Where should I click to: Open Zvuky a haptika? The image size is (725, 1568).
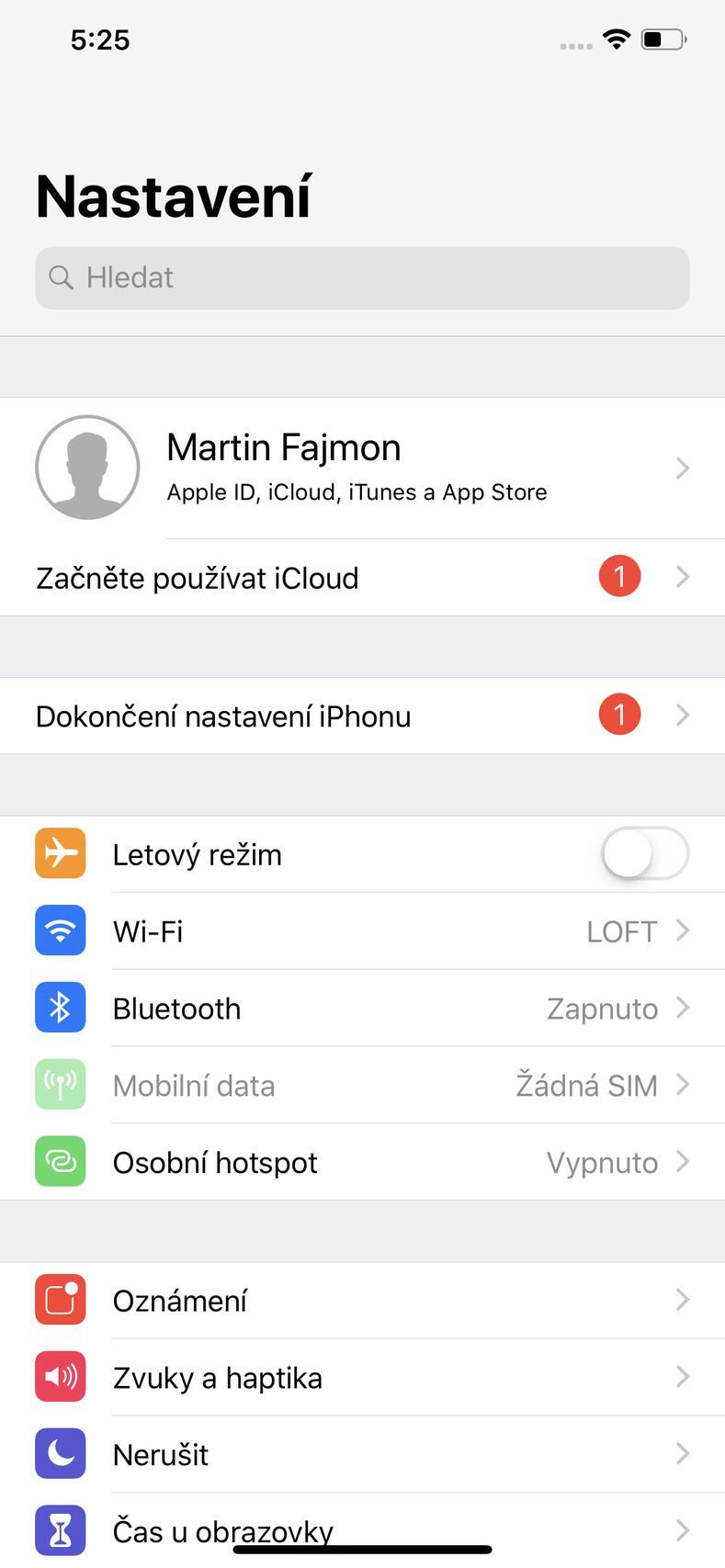coord(362,1378)
